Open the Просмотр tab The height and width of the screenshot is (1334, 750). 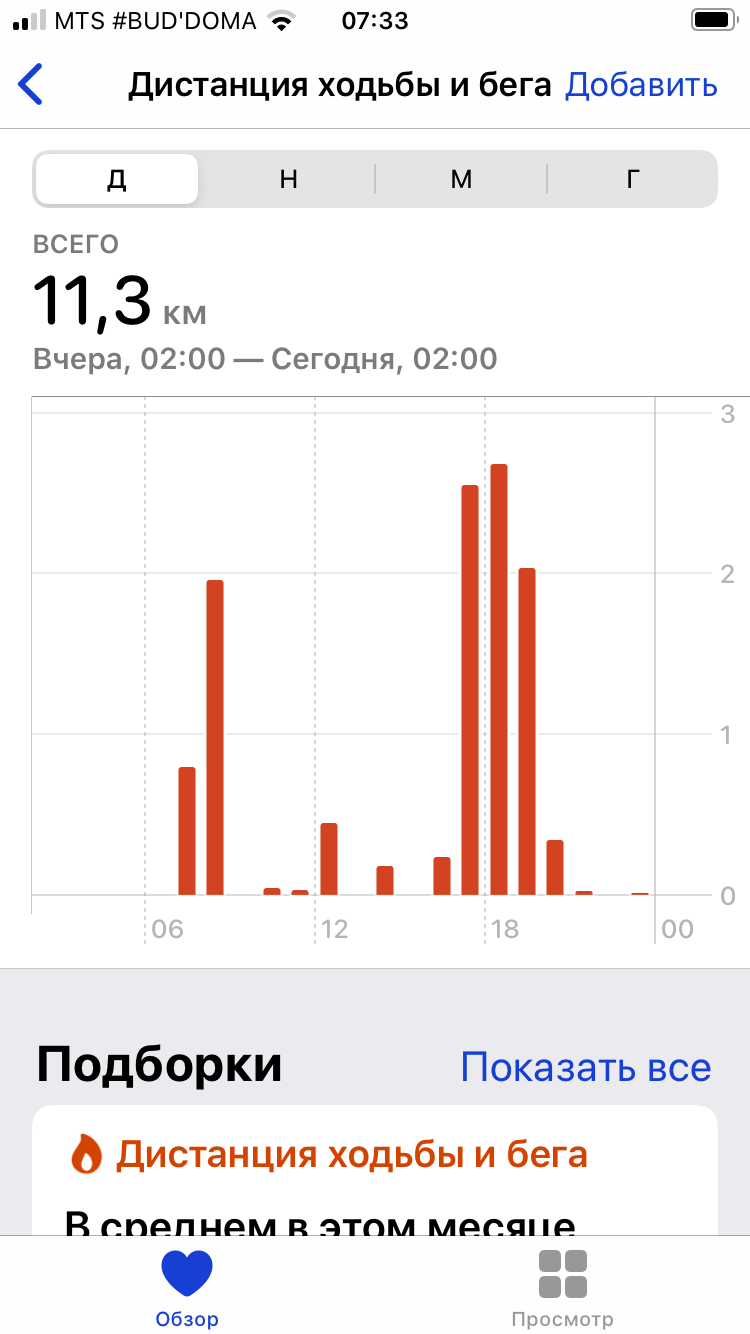click(x=562, y=1288)
